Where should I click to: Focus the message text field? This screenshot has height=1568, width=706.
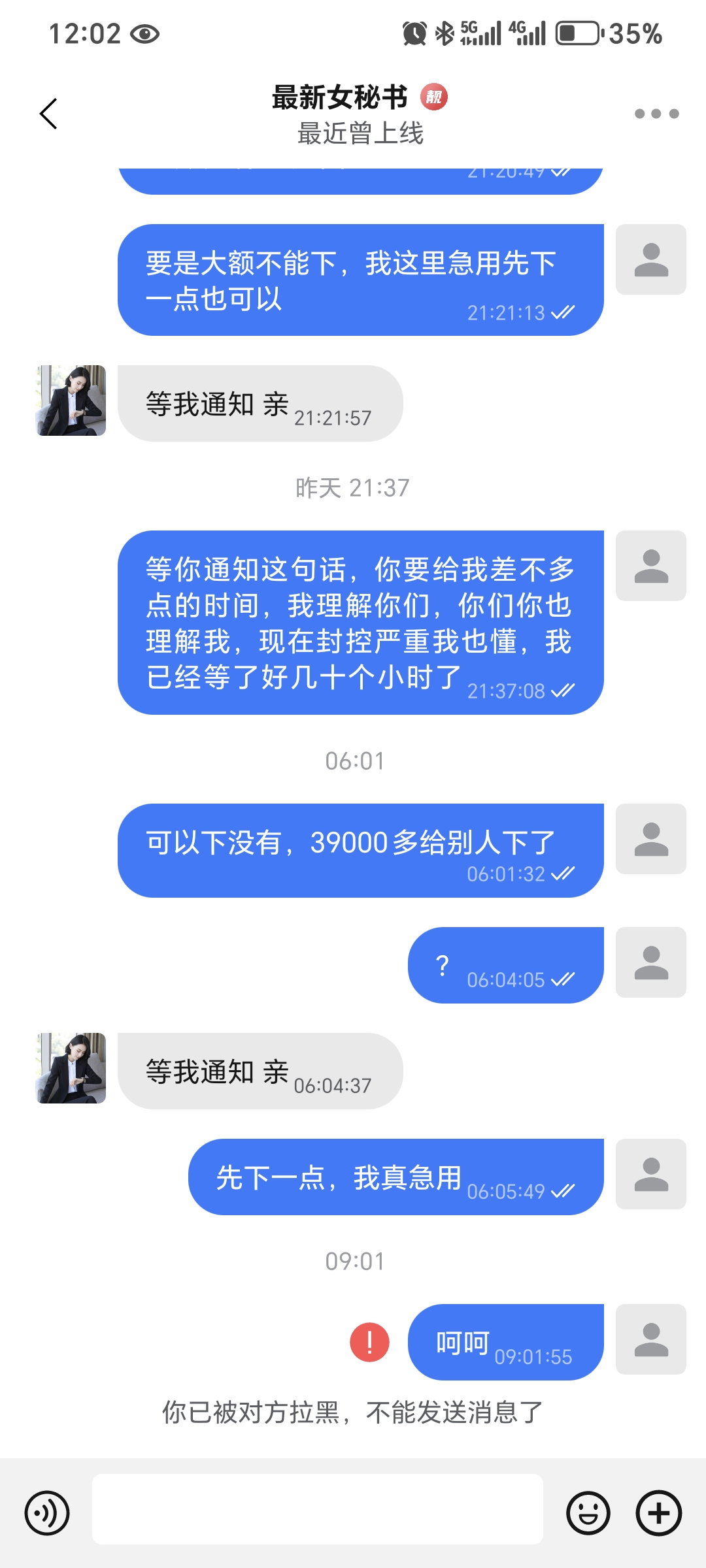point(318,1509)
